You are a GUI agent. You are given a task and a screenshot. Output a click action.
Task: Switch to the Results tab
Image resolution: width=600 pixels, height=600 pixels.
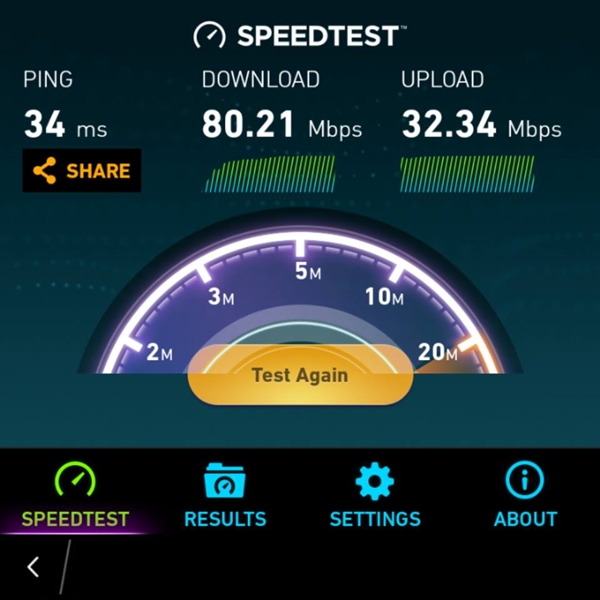click(x=225, y=496)
